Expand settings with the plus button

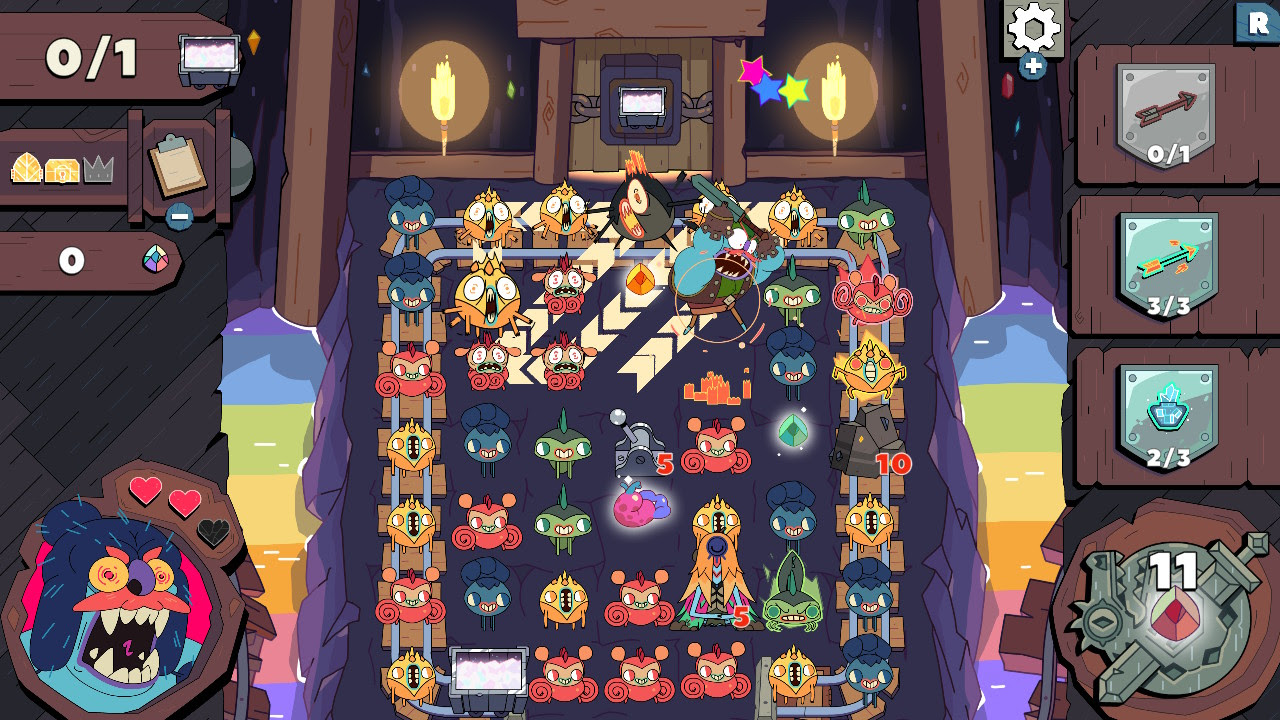click(1033, 67)
